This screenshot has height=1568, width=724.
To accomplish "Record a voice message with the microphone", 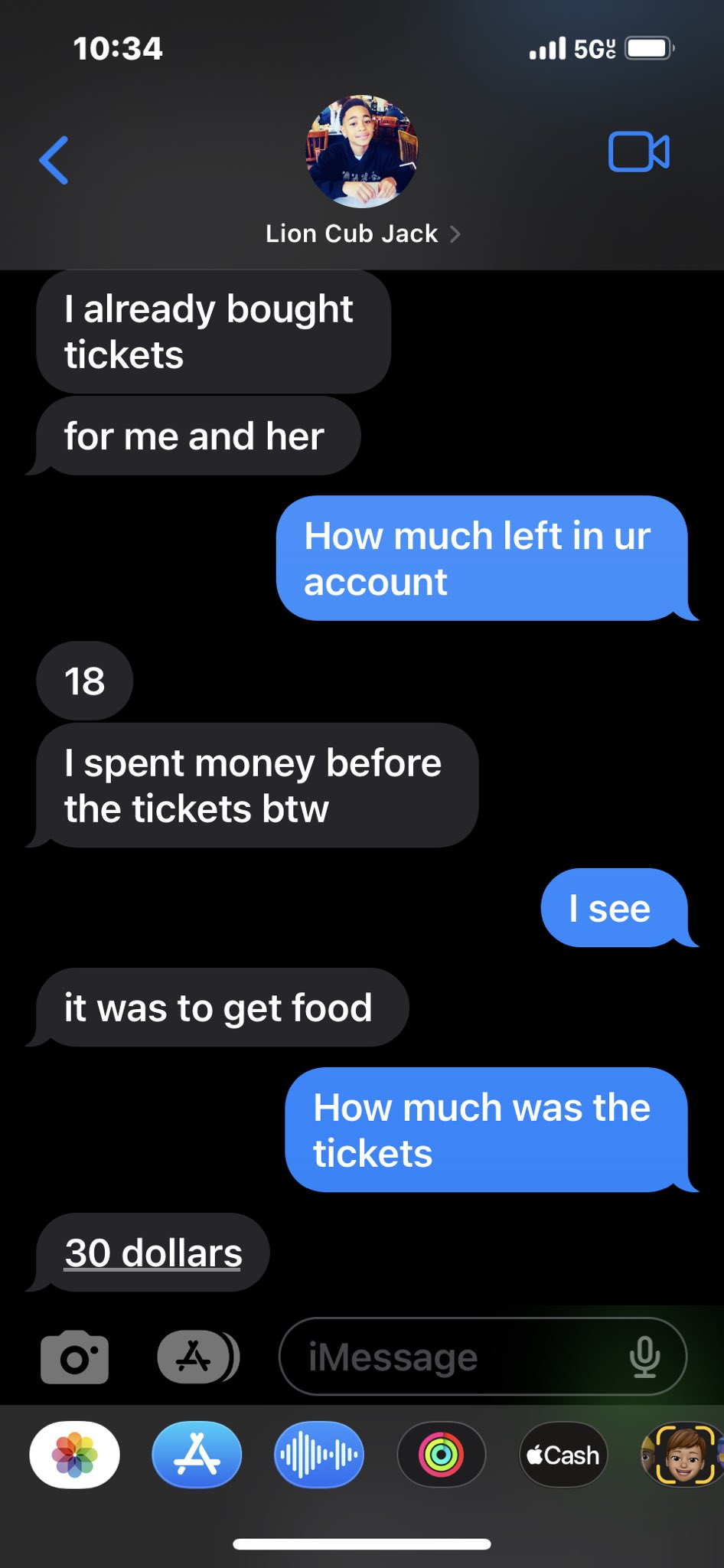I will click(x=644, y=1357).
